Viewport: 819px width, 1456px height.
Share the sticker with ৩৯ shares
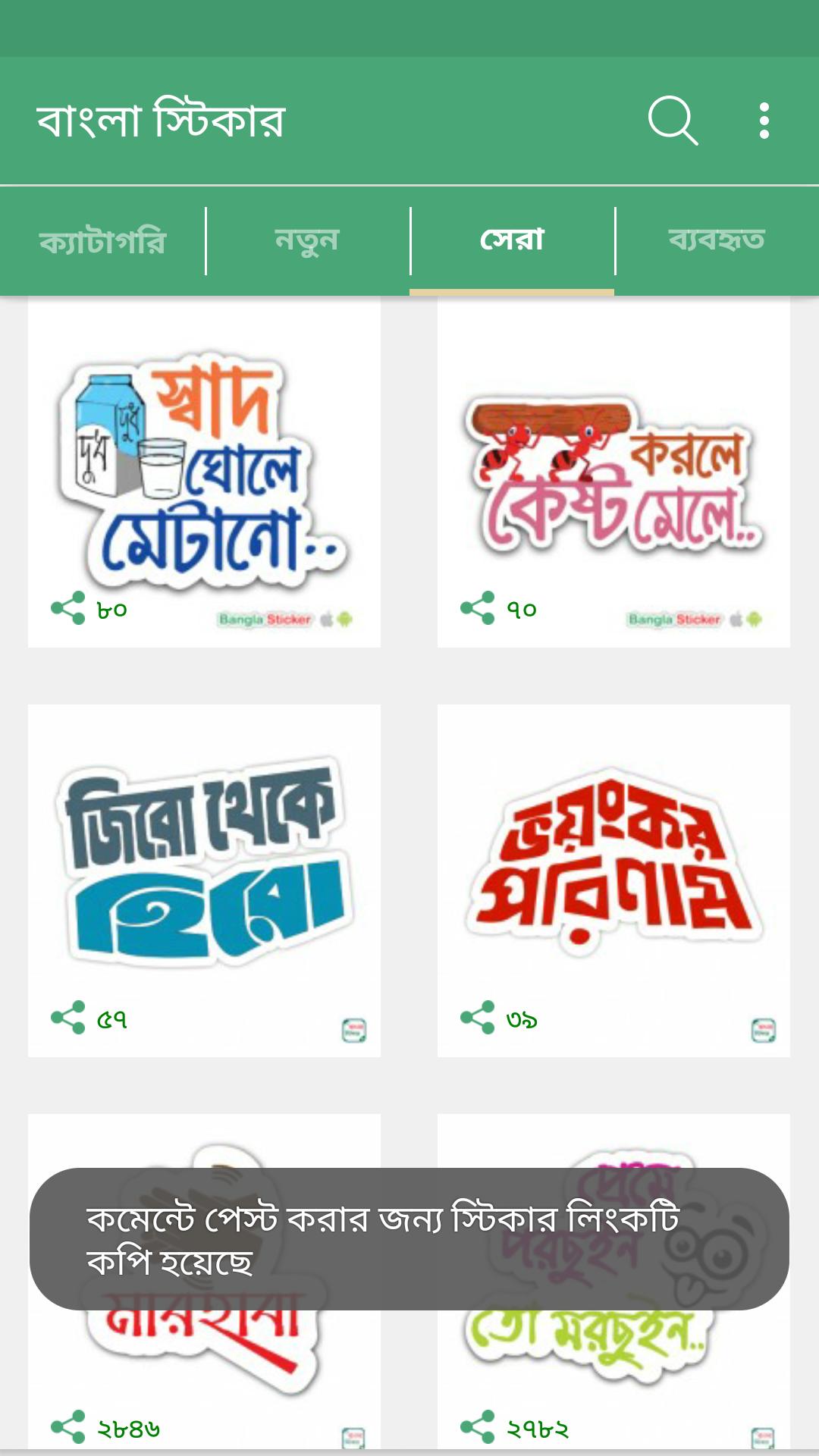pos(478,1018)
